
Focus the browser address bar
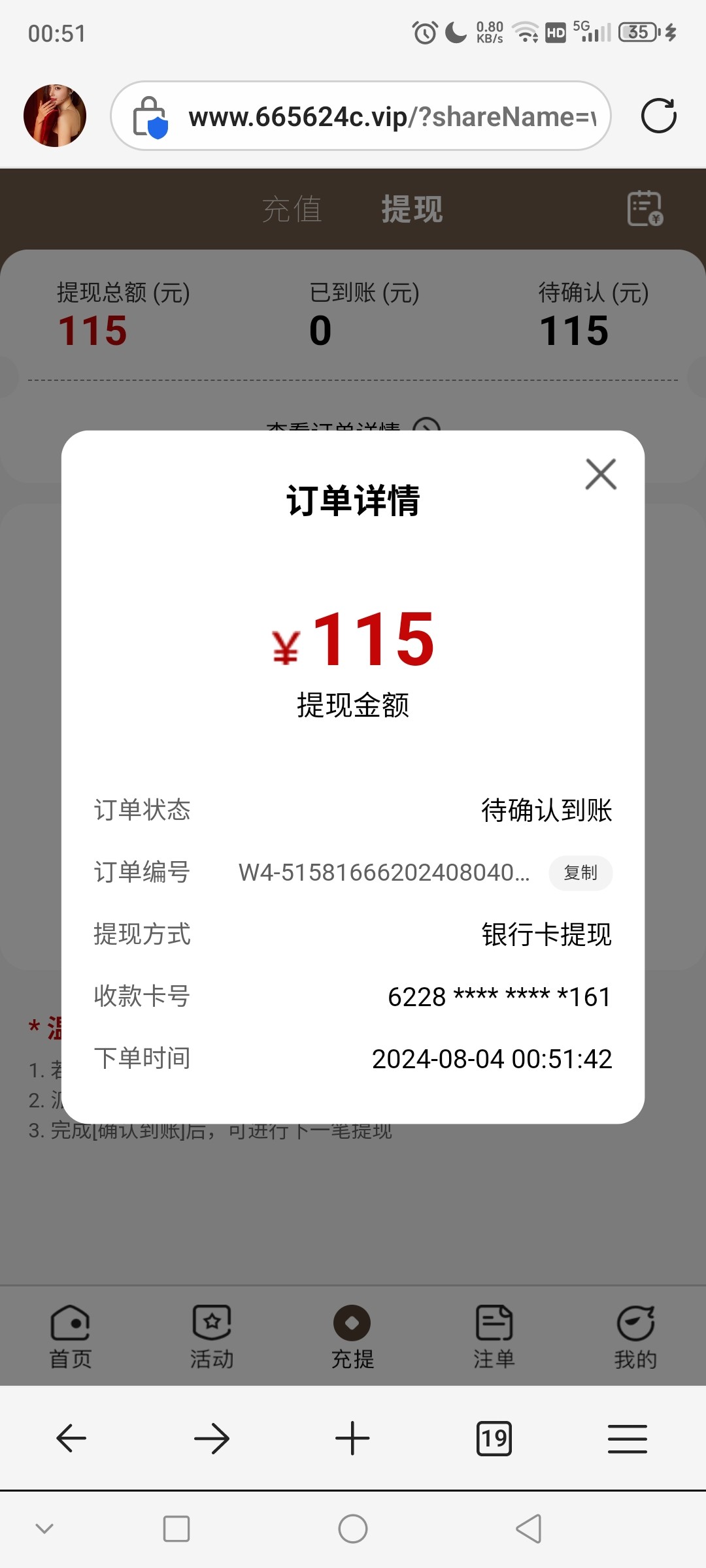[x=391, y=117]
